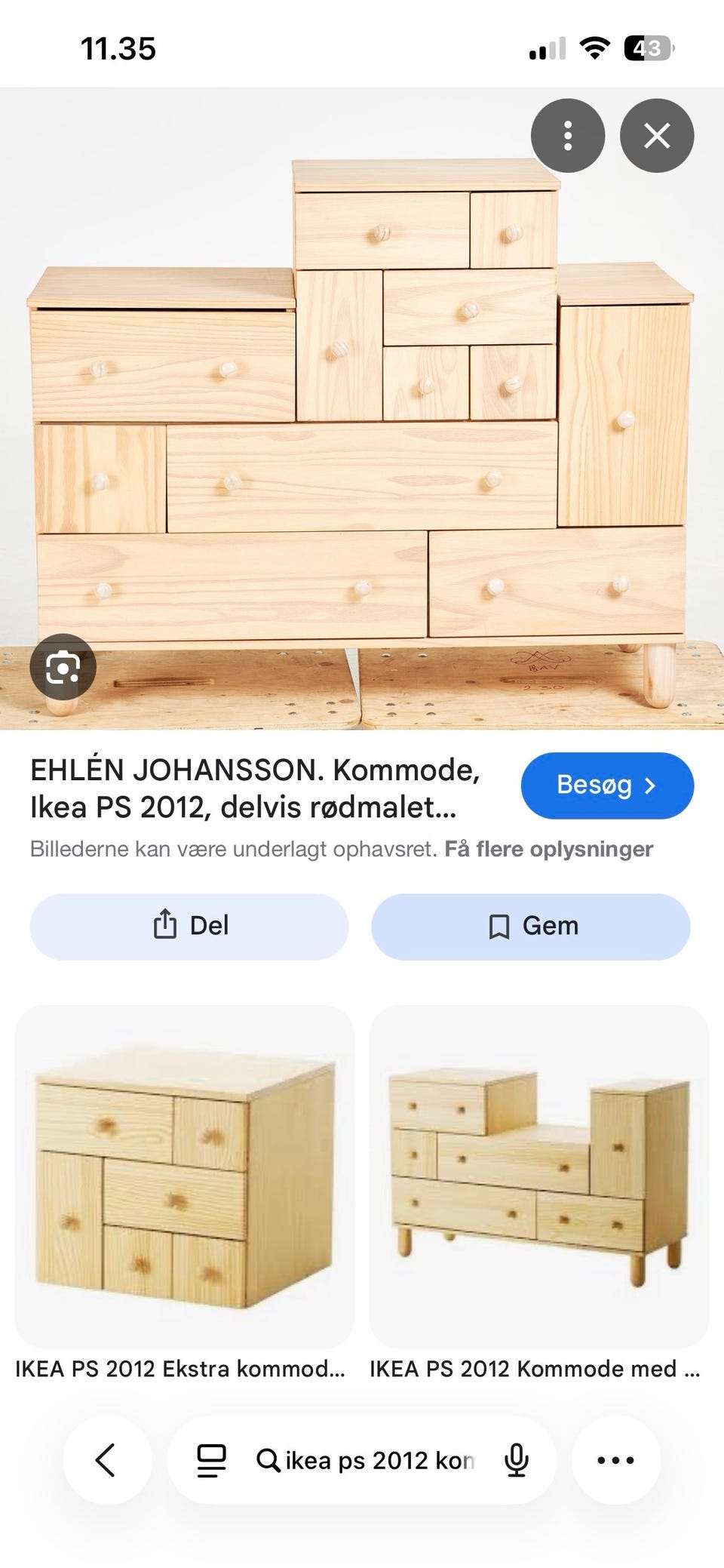Go back using the chevron arrow
The height and width of the screenshot is (1568, 724).
[x=107, y=1459]
